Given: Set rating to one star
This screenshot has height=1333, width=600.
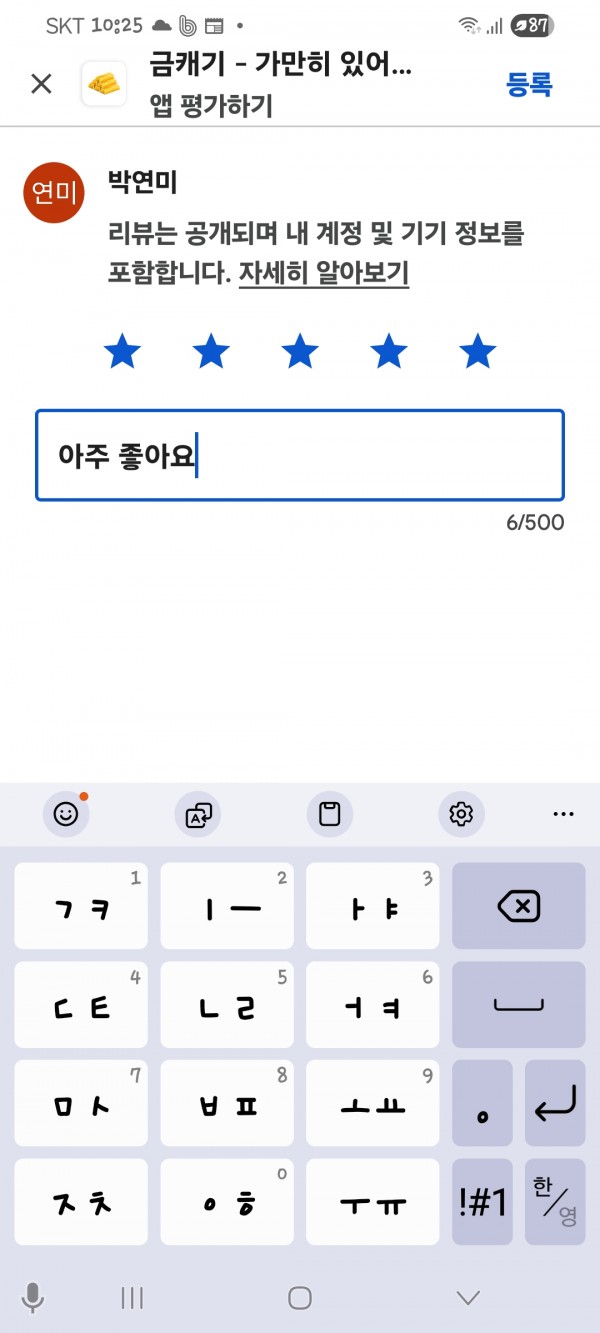Looking at the screenshot, I should coord(123,352).
